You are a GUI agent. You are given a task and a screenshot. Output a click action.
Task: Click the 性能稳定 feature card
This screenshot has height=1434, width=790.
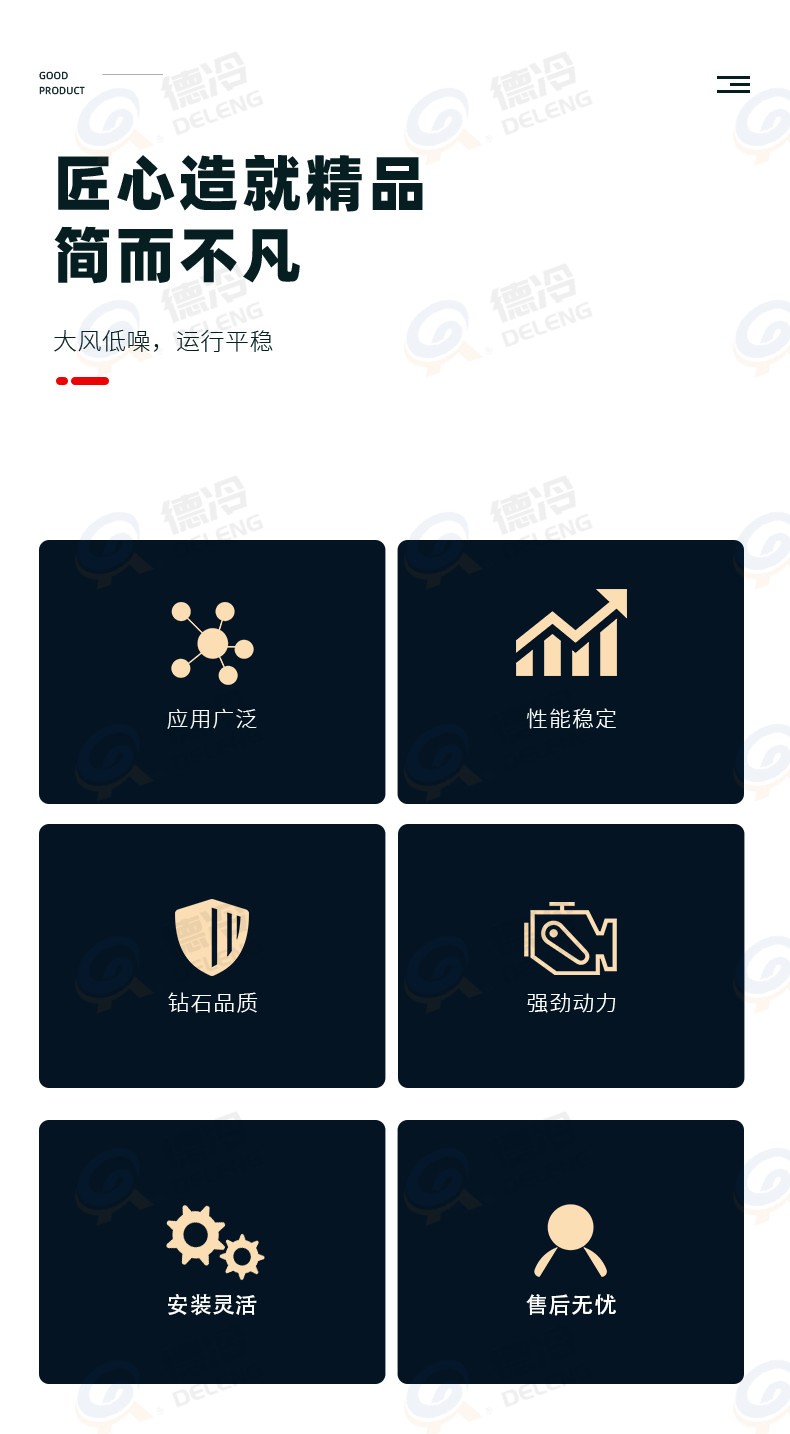(570, 672)
